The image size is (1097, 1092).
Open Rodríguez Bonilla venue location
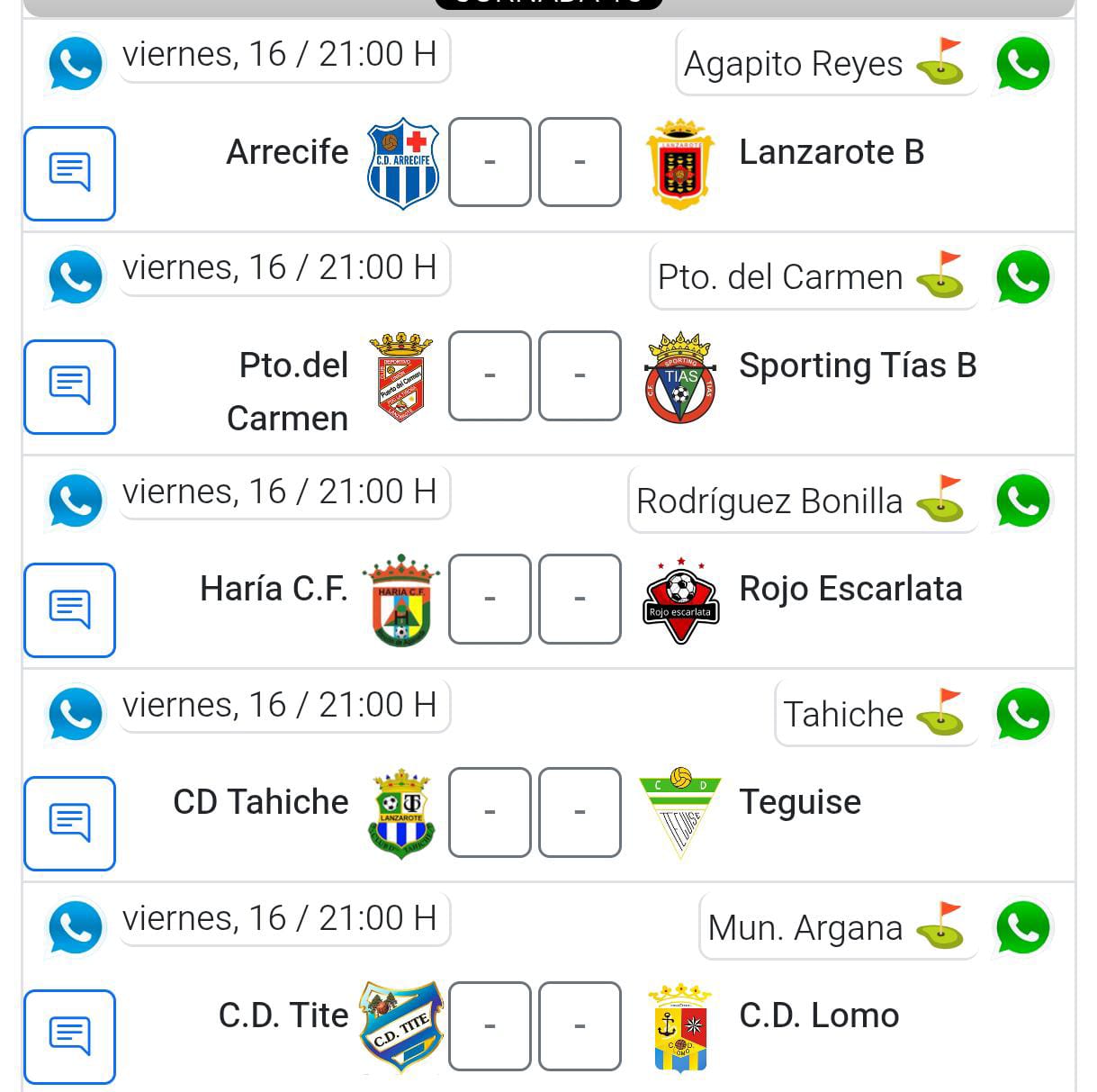pyautogui.click(x=801, y=501)
